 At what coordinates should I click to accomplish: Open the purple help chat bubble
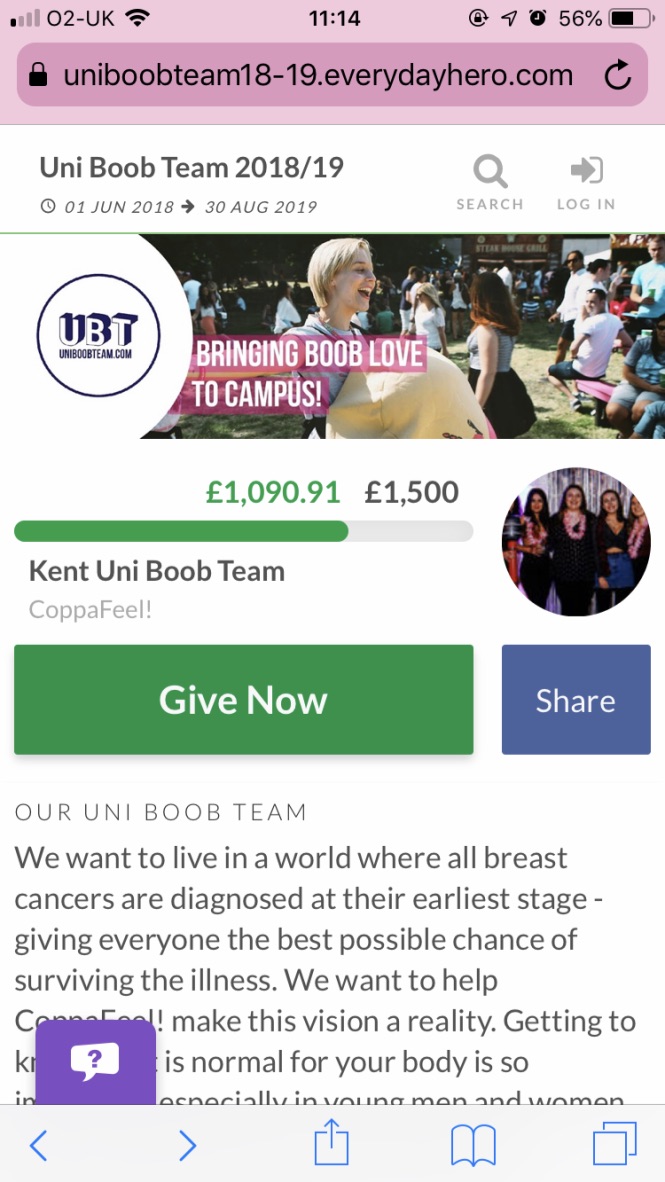95,1061
